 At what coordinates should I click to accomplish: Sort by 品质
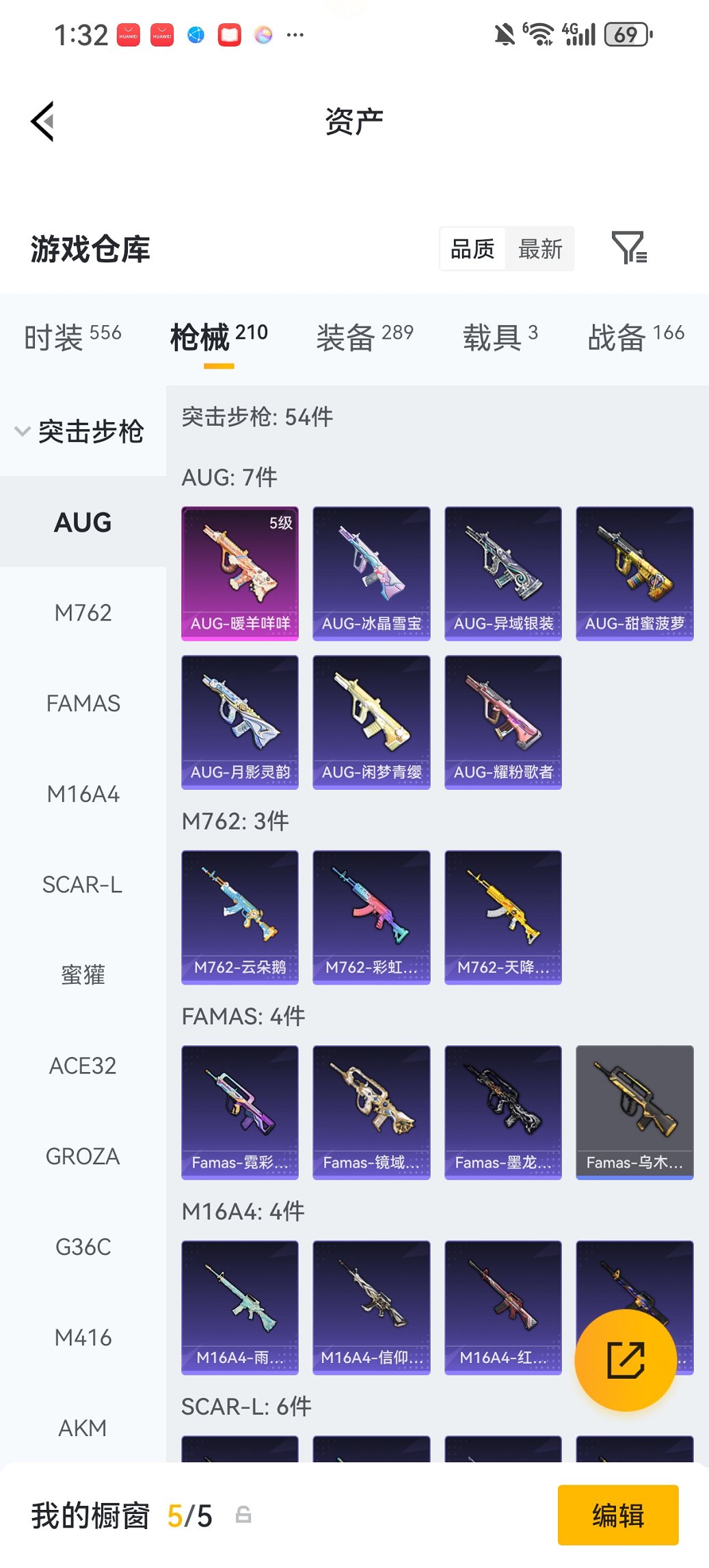472,249
